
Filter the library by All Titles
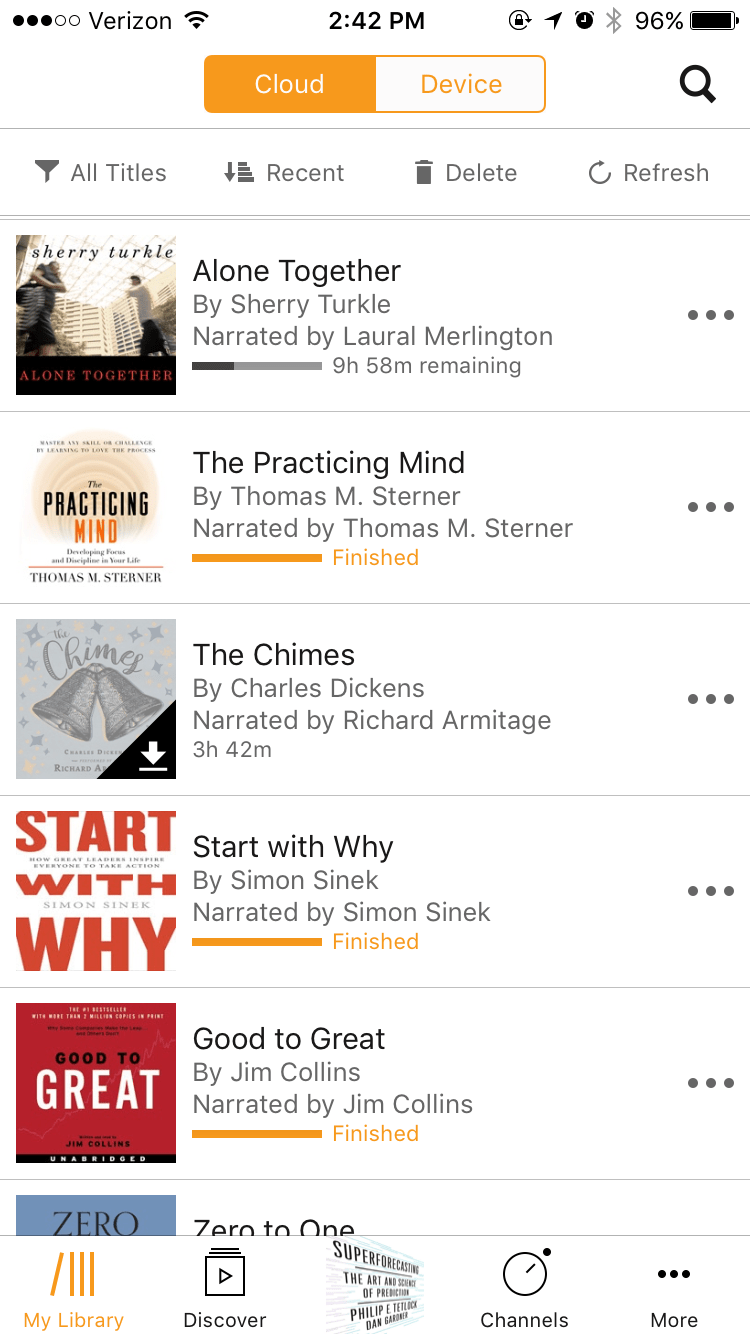point(101,173)
